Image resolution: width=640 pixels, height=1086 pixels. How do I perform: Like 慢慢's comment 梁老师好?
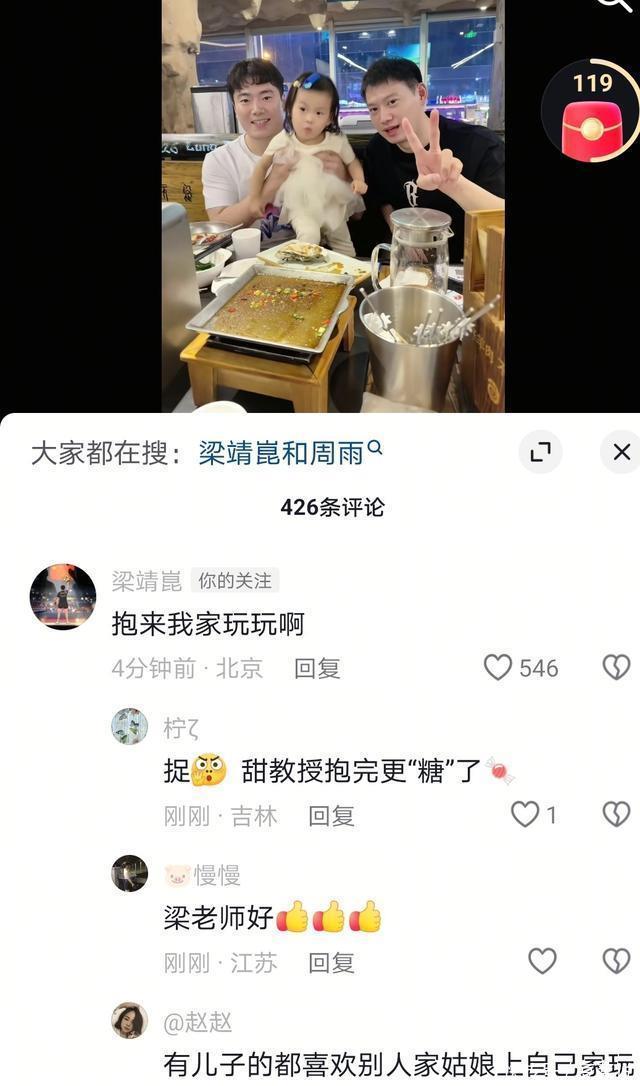click(542, 962)
